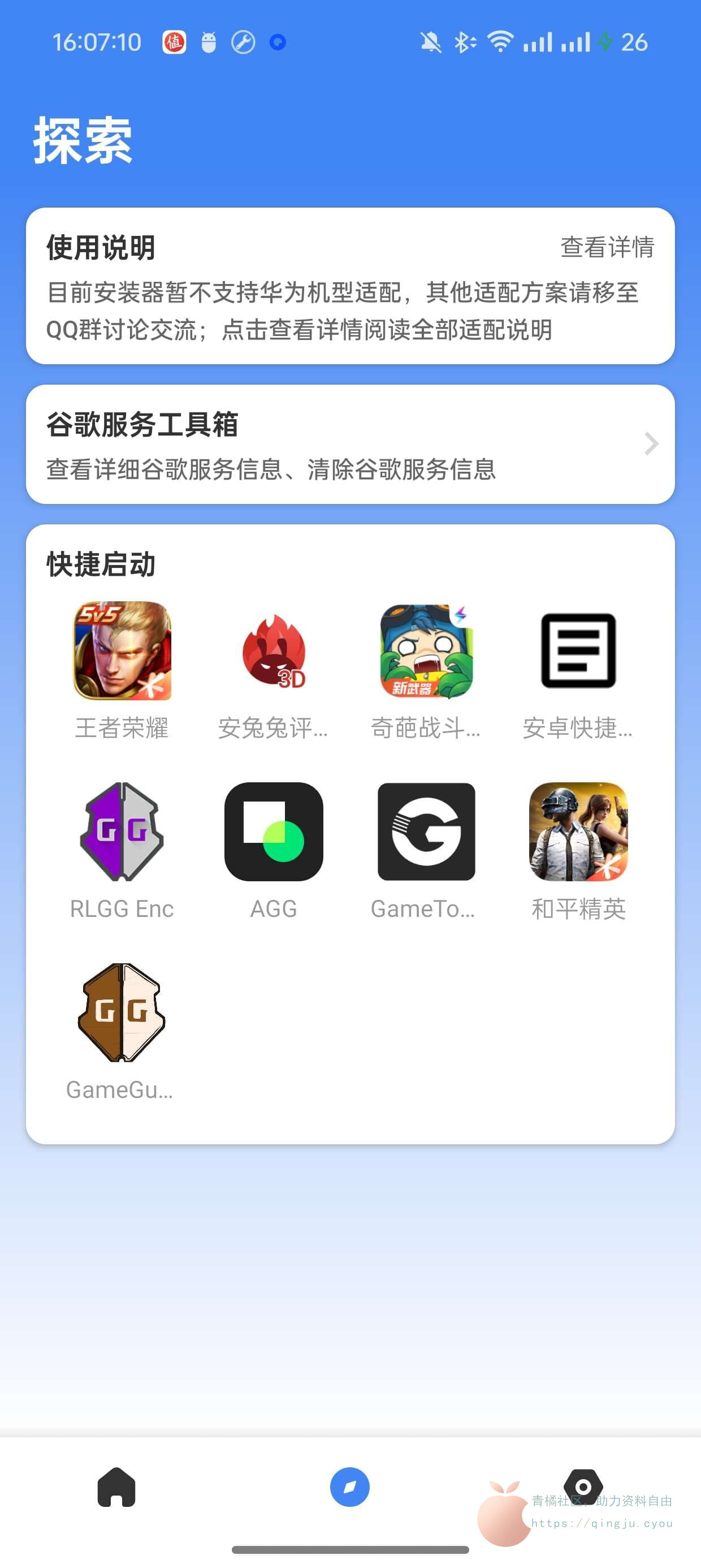Launch the GameTo... app
The image size is (701, 1568).
pyautogui.click(x=426, y=832)
